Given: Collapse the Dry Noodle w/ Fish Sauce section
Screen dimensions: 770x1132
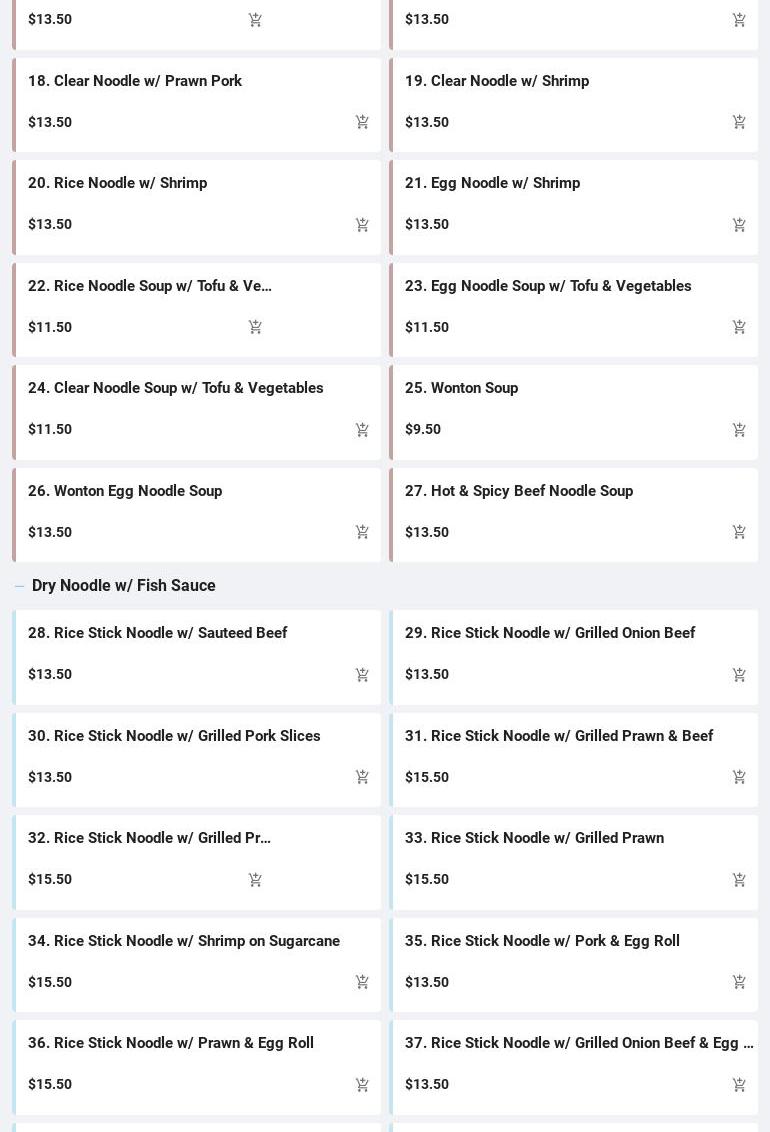Looking at the screenshot, I should [x=19, y=586].
